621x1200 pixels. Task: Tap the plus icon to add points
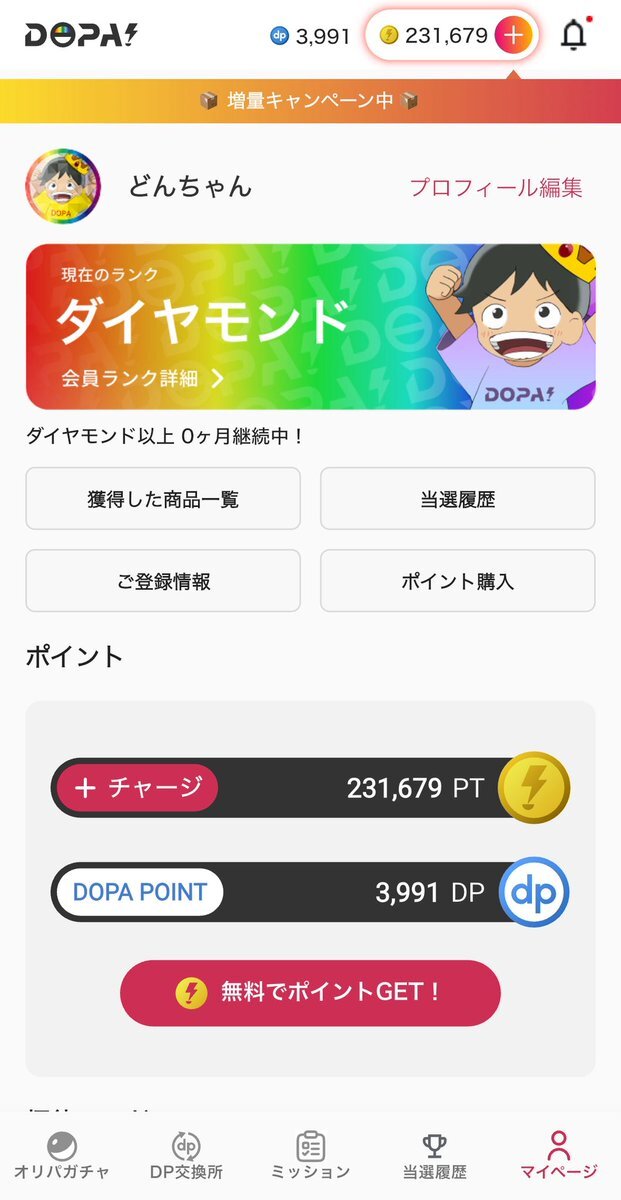click(513, 36)
